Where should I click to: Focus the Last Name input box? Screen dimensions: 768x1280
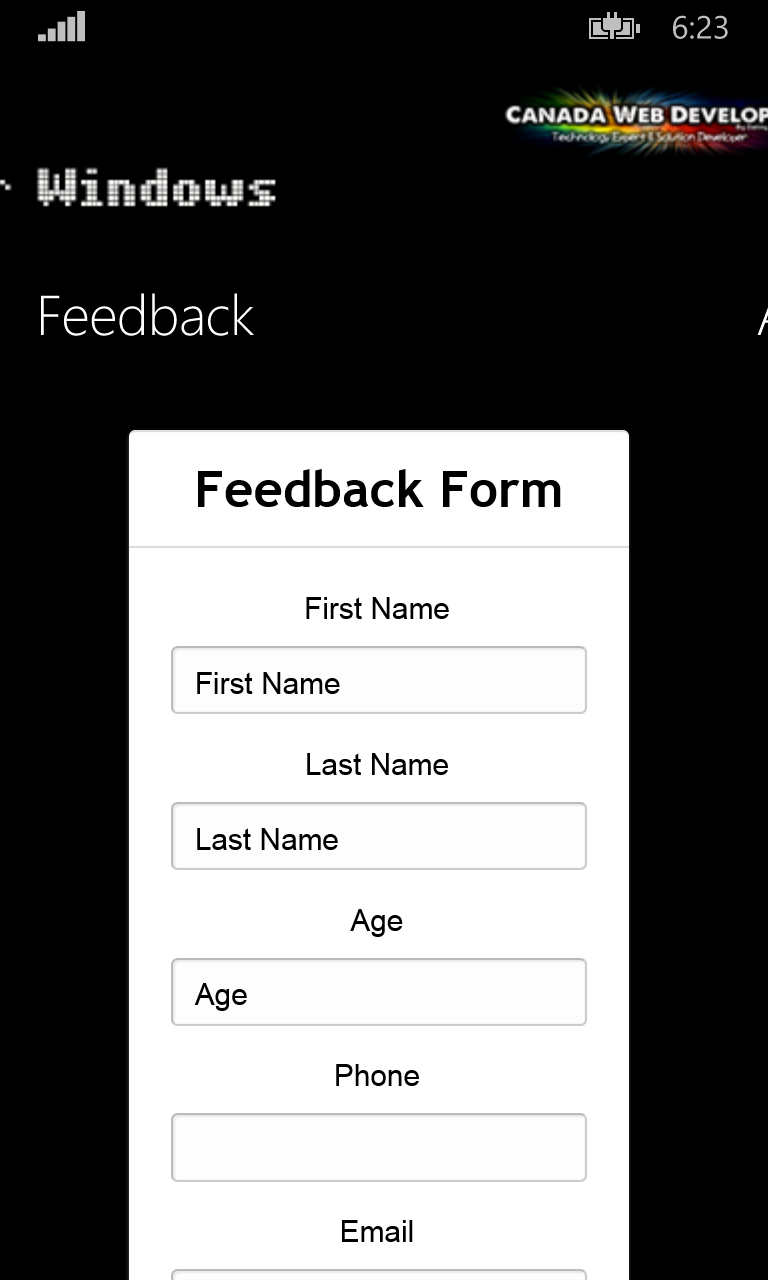coord(379,836)
